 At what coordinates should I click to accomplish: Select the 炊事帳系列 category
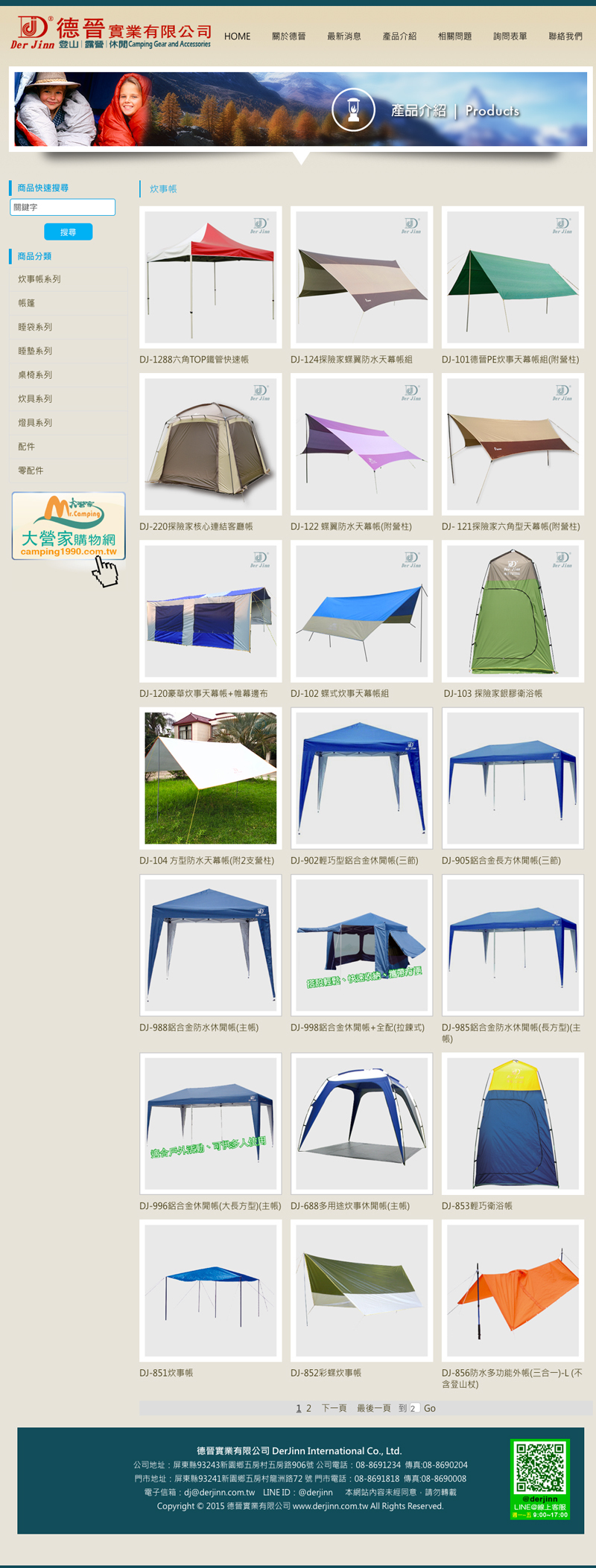pos(39,279)
